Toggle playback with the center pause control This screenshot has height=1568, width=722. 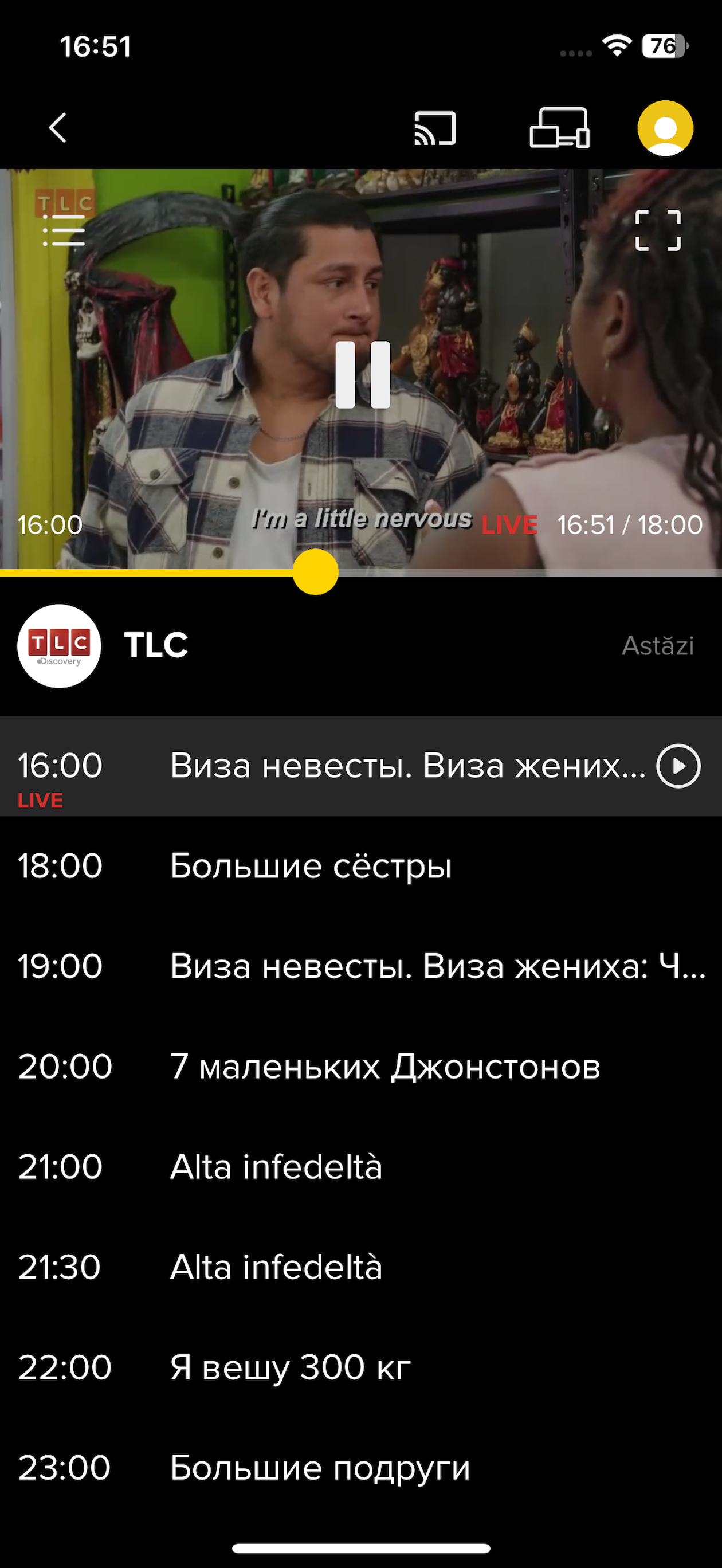361,375
